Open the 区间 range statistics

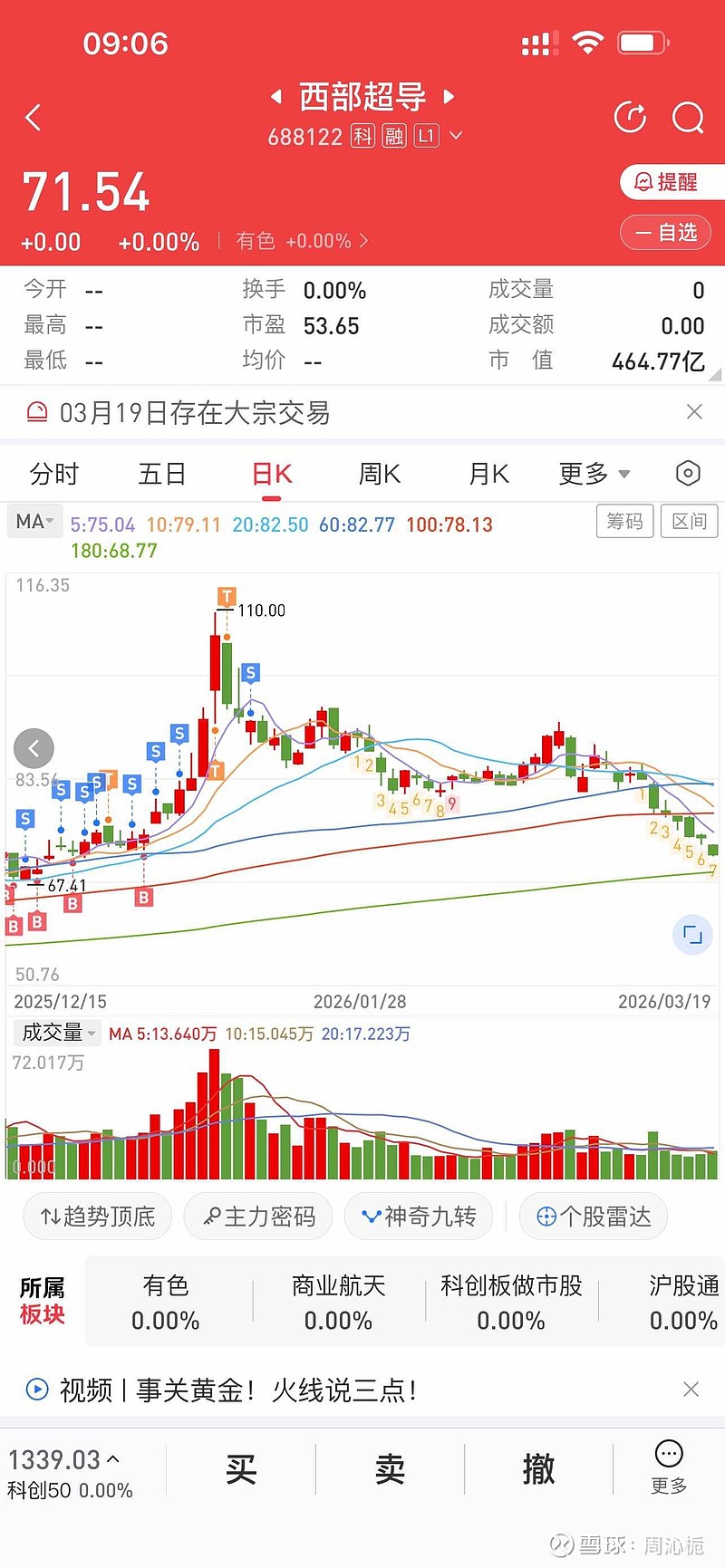click(x=689, y=521)
